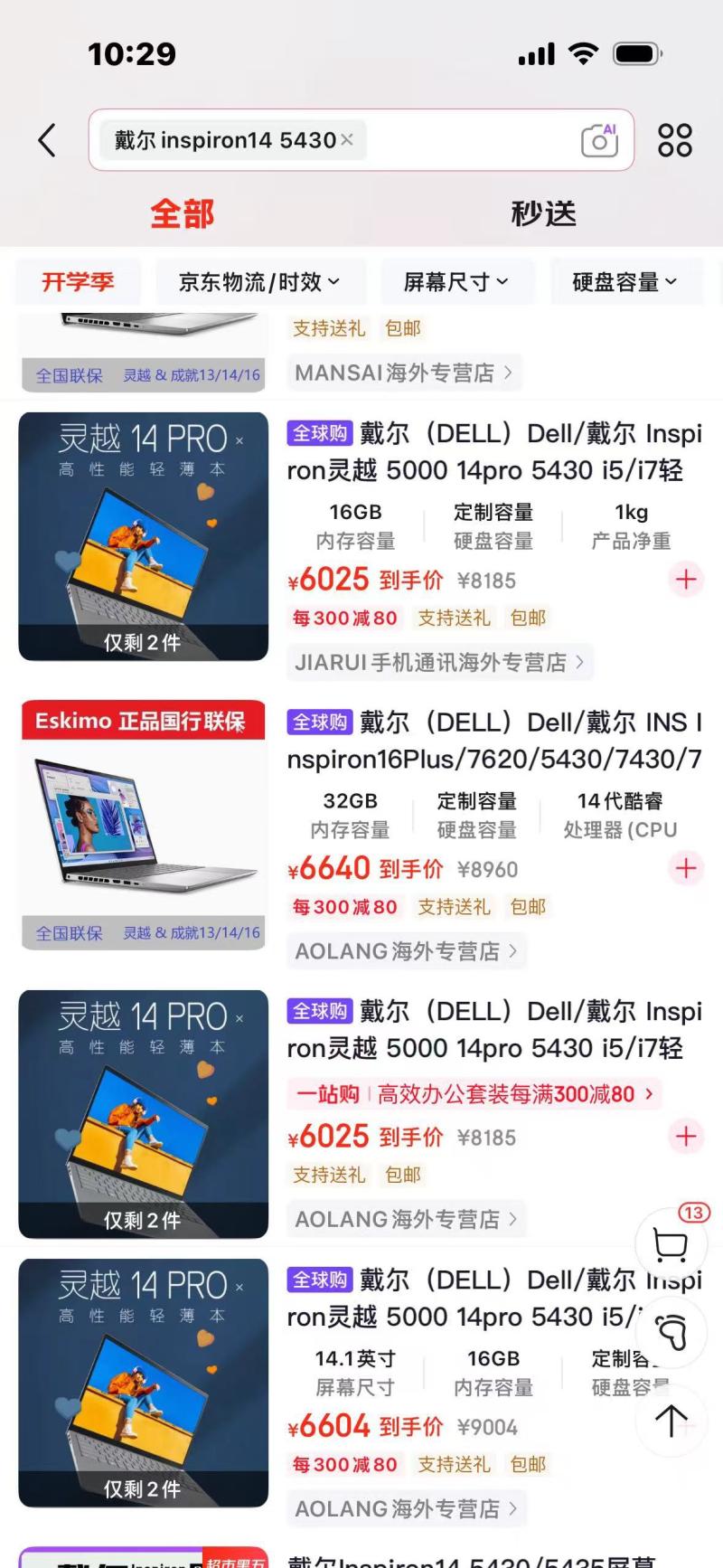Select the 全部 tab
This screenshot has height=1568, width=723.
pos(182,214)
